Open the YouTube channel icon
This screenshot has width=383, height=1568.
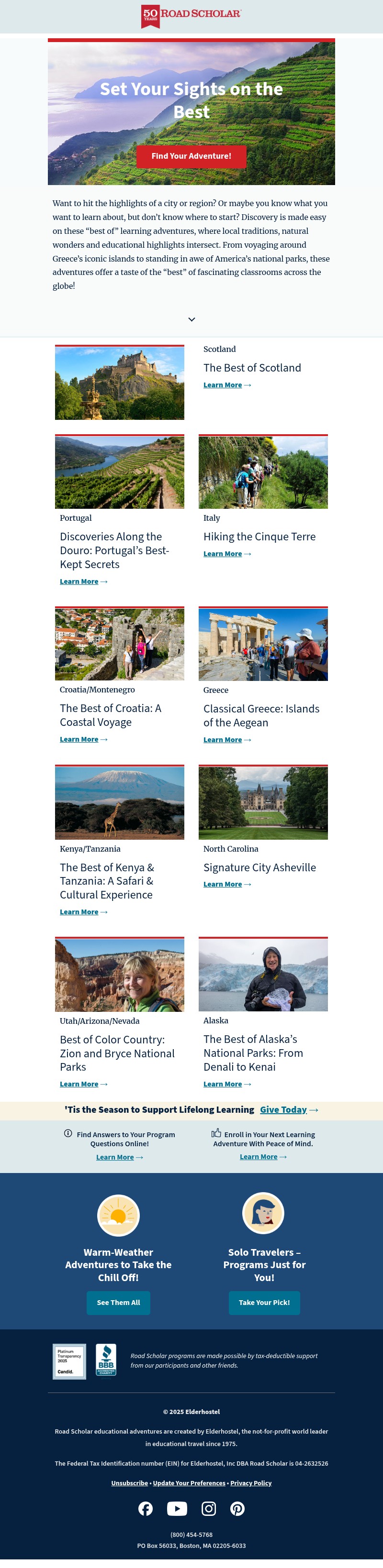[177, 1508]
